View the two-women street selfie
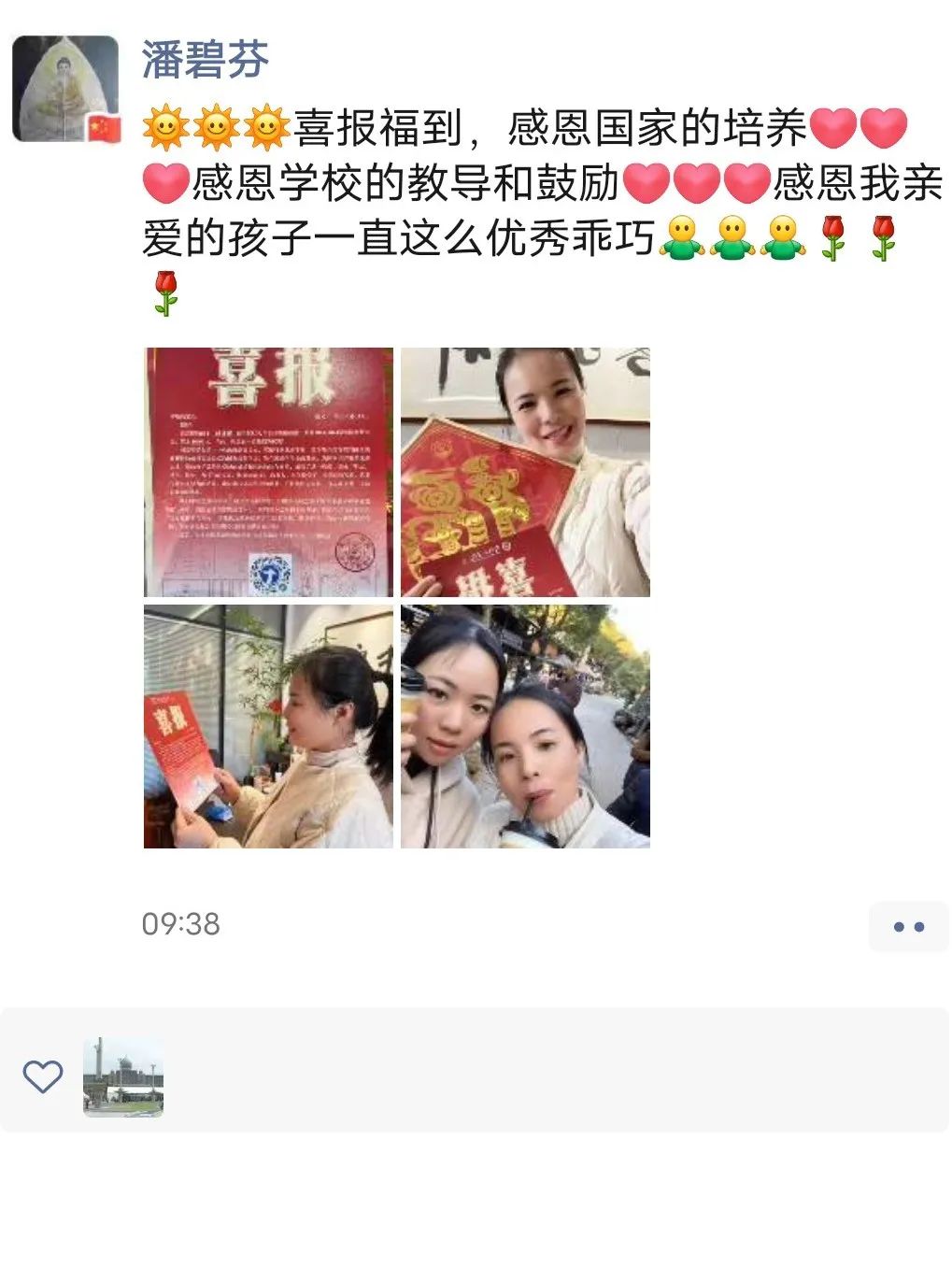 (525, 727)
